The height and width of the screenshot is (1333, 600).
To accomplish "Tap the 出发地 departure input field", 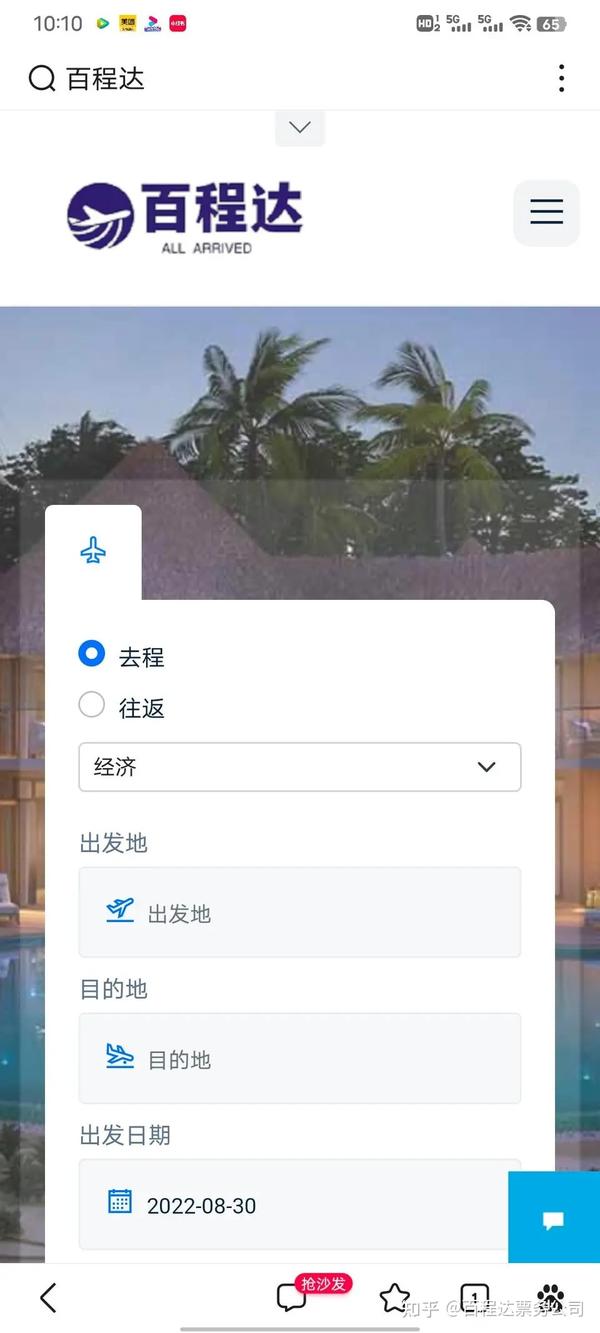I will (x=300, y=912).
